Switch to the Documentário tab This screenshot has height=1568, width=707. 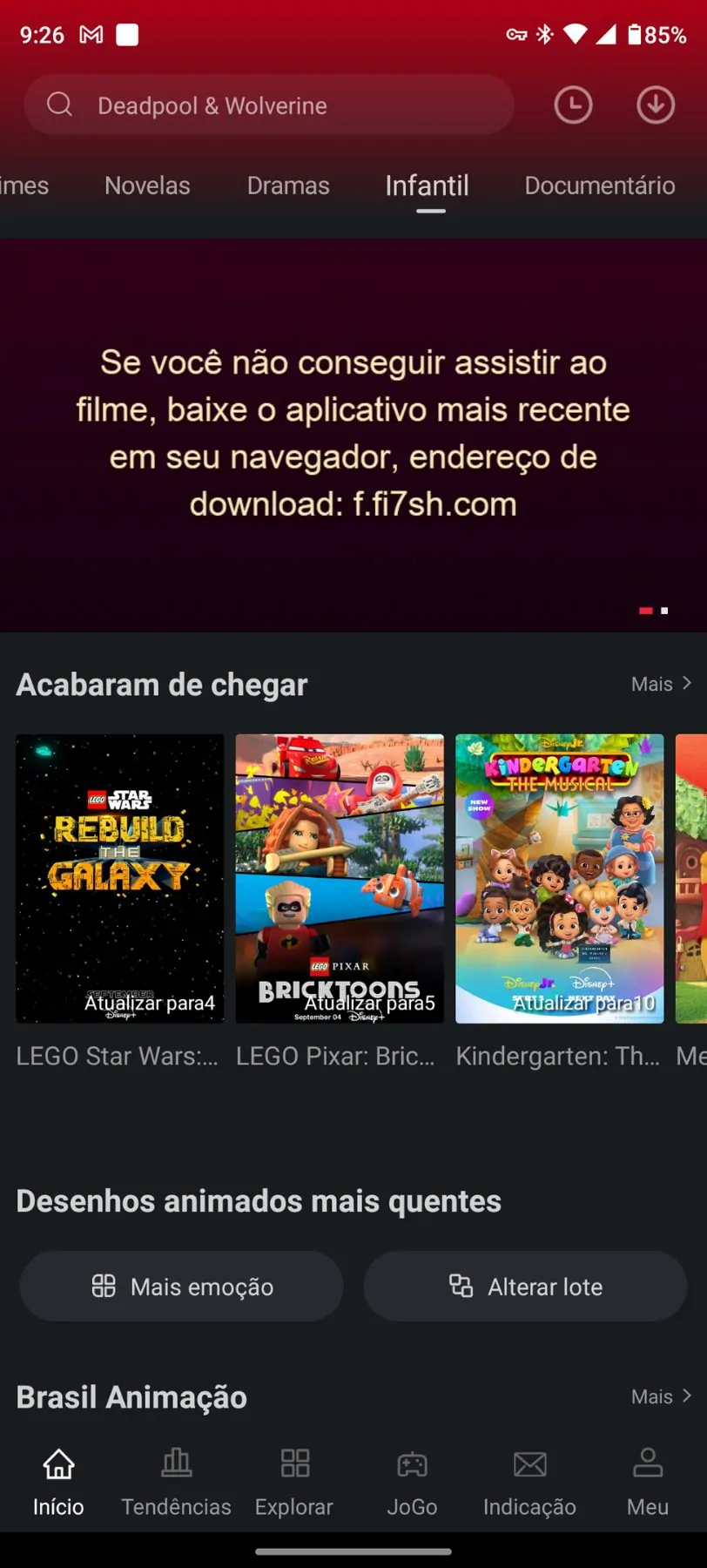click(599, 186)
